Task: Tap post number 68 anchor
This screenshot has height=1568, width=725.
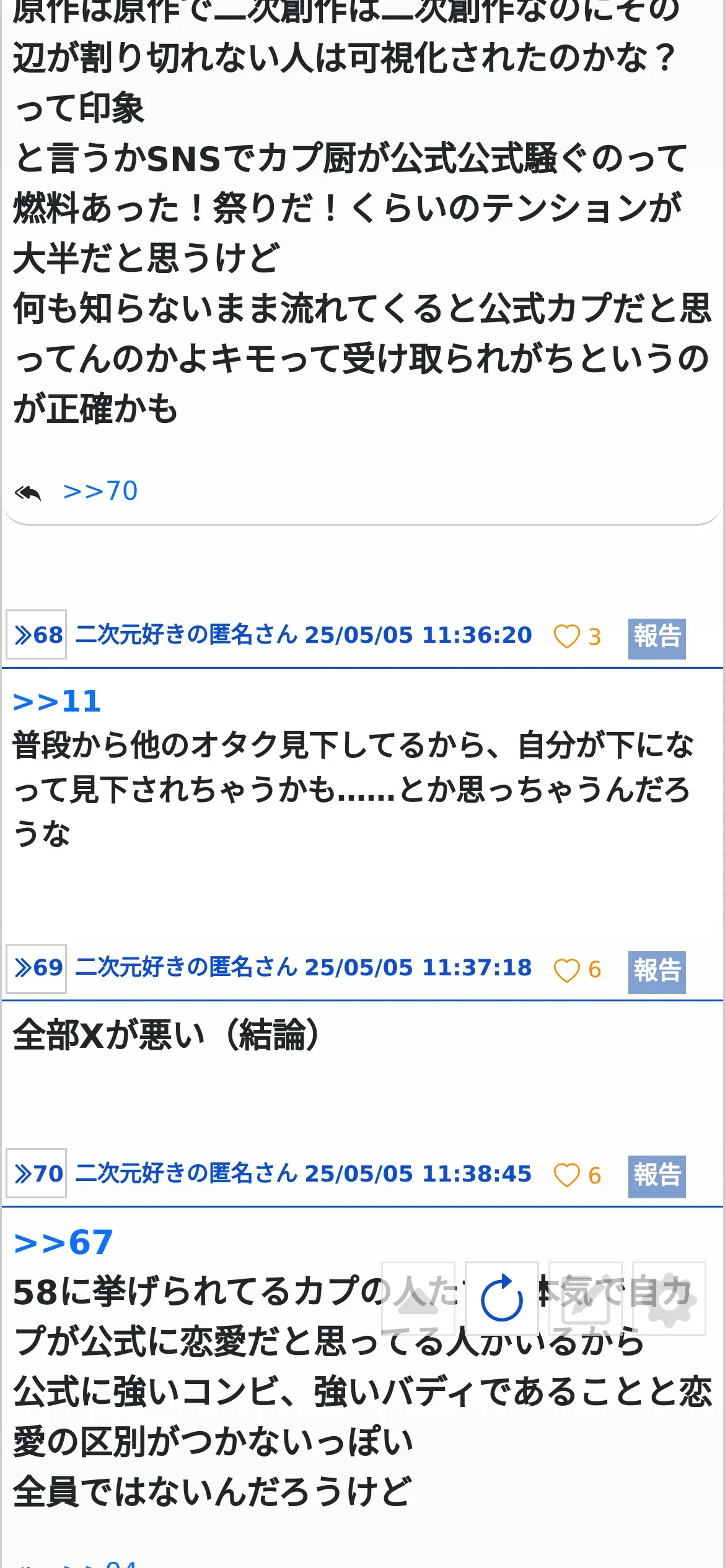Action: (x=37, y=634)
